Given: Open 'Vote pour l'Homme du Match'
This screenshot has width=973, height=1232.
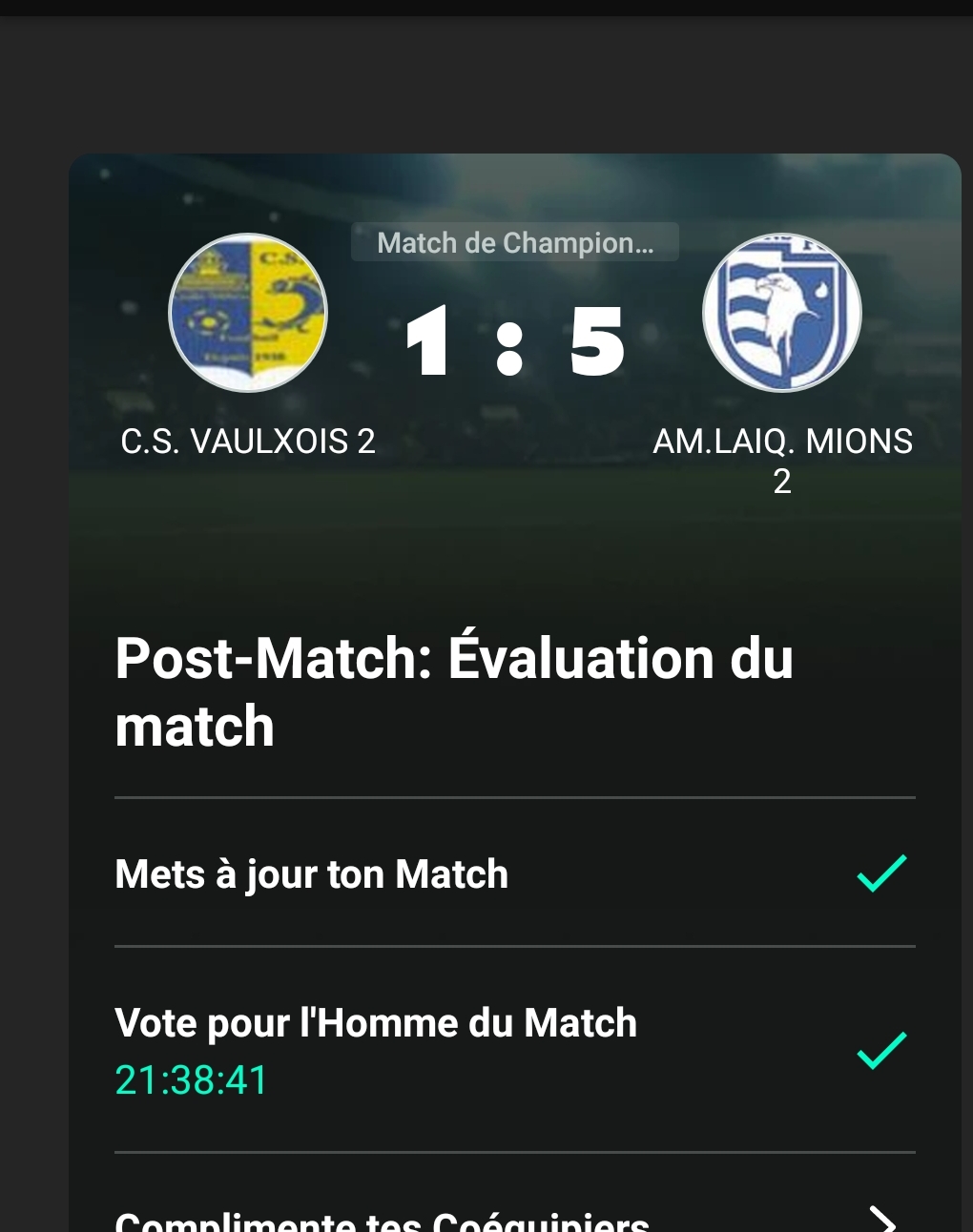Looking at the screenshot, I should [513, 1049].
